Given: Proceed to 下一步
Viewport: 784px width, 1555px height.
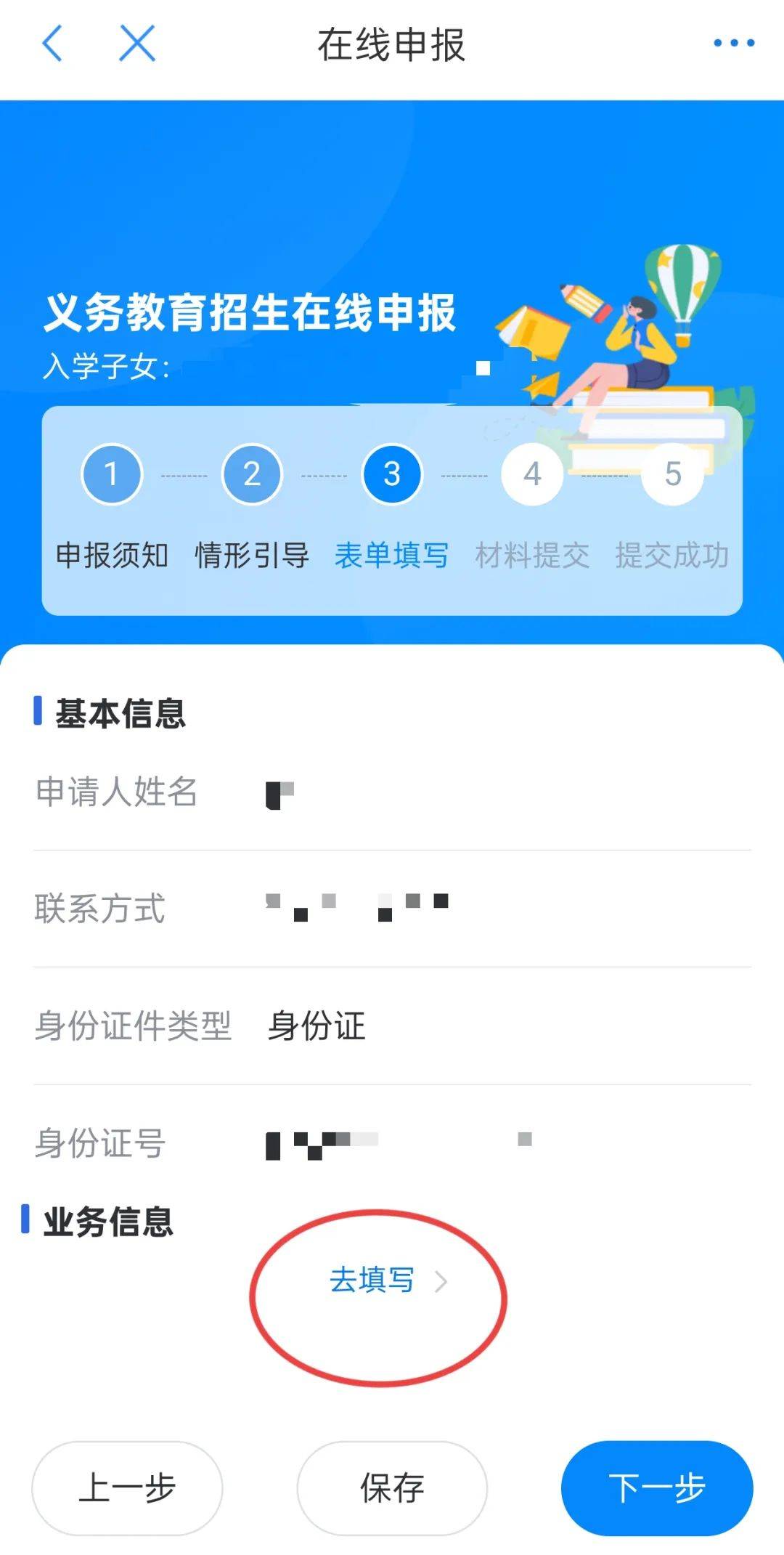Looking at the screenshot, I should (656, 1487).
